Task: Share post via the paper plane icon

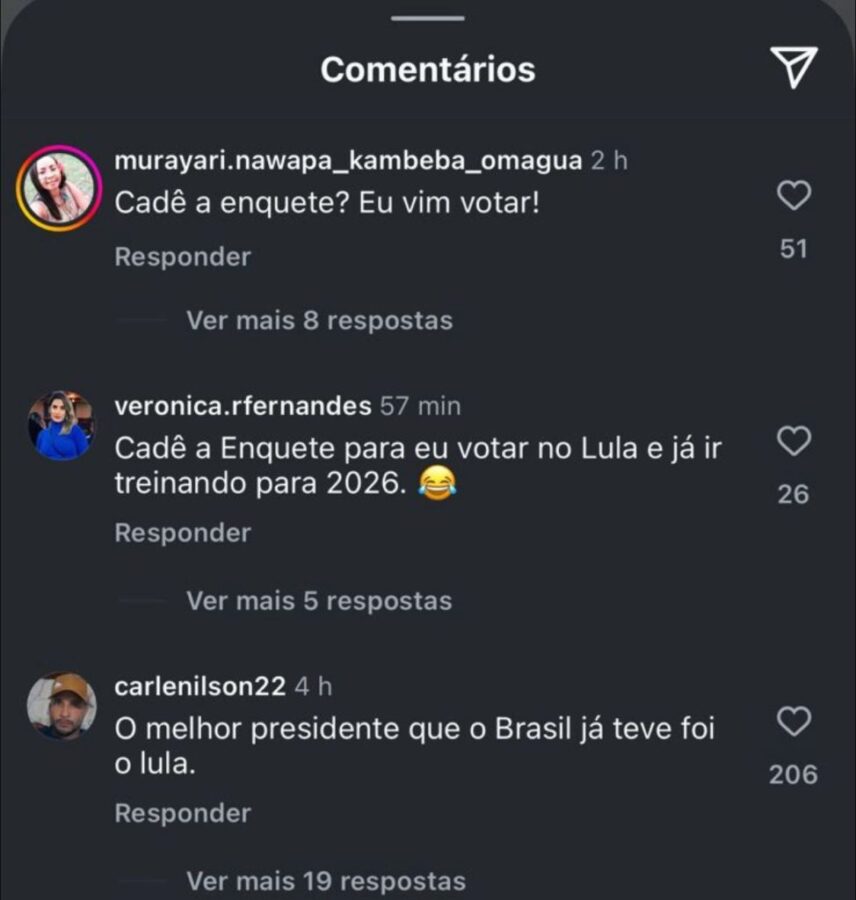Action: (x=794, y=67)
